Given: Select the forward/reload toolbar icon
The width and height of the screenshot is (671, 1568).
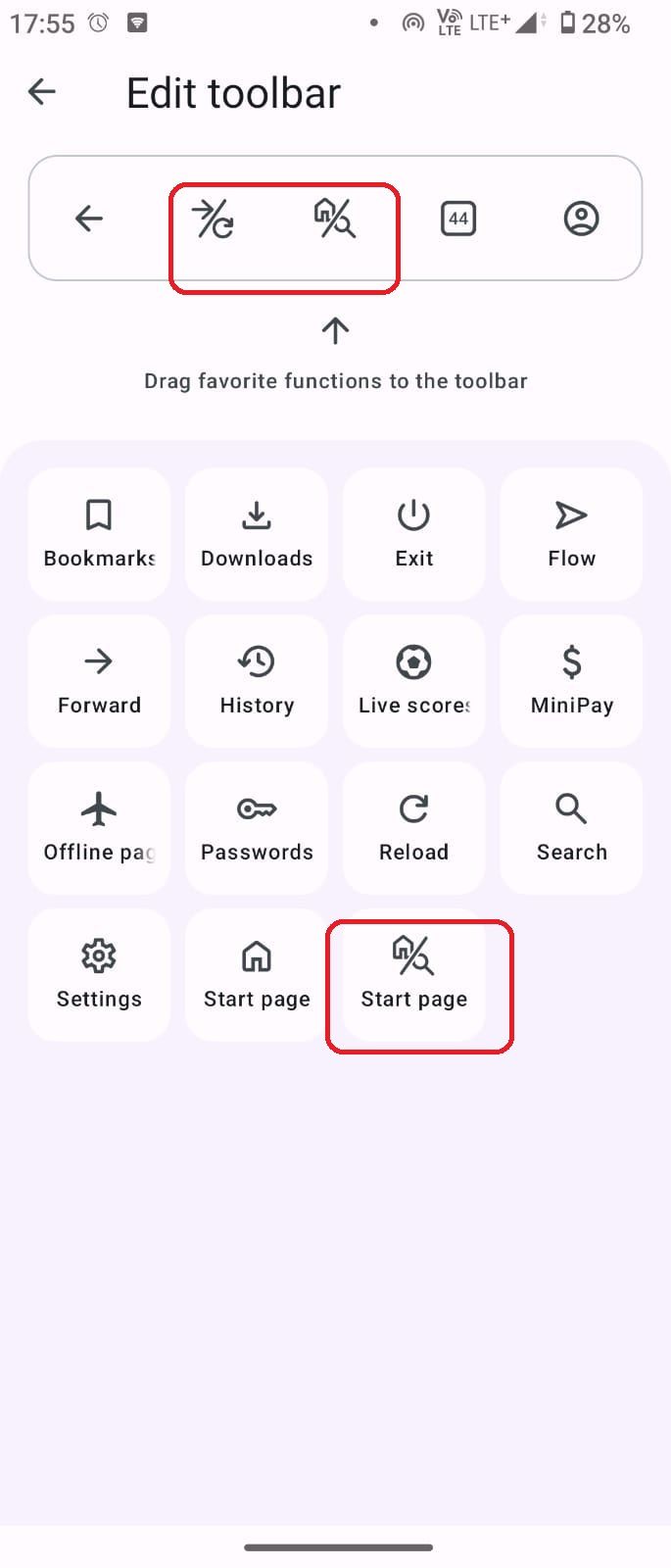Looking at the screenshot, I should [213, 218].
